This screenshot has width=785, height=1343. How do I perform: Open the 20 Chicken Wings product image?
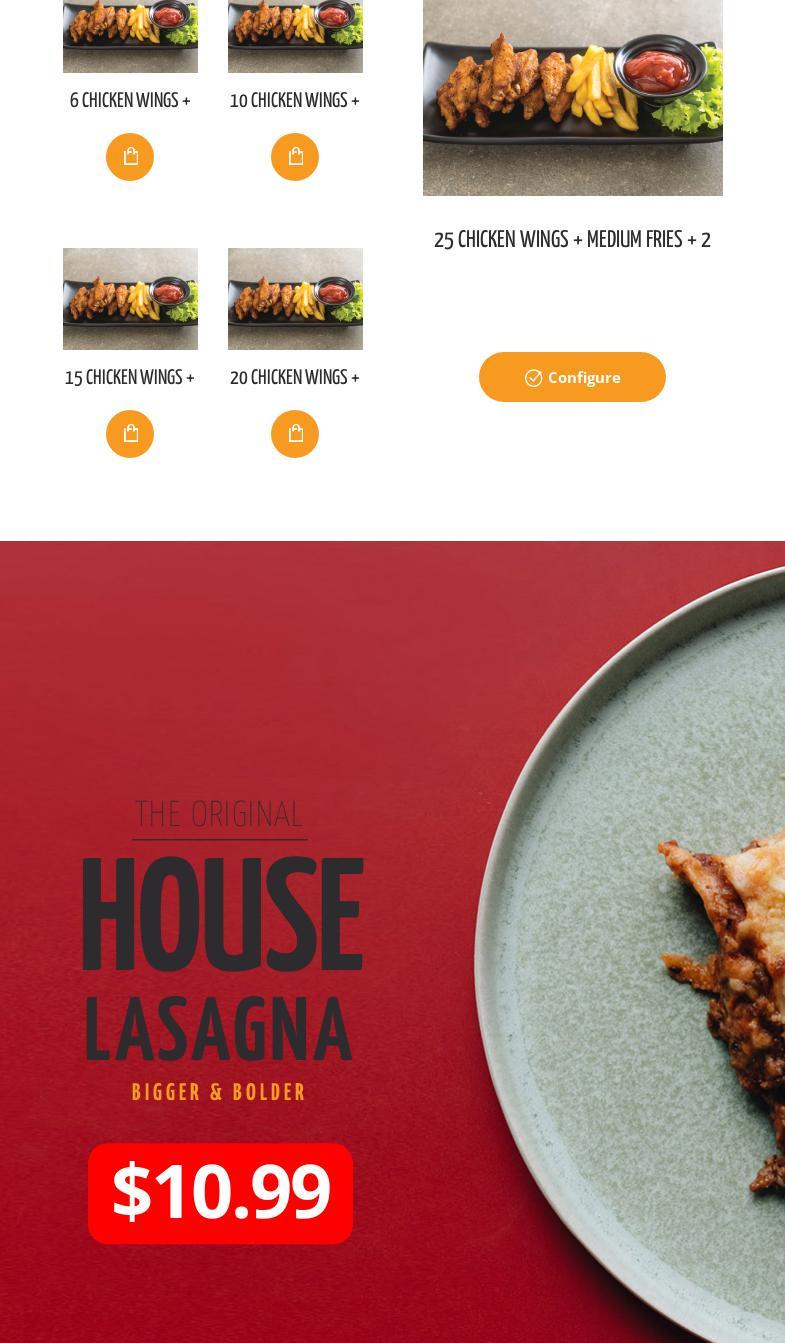point(295,299)
